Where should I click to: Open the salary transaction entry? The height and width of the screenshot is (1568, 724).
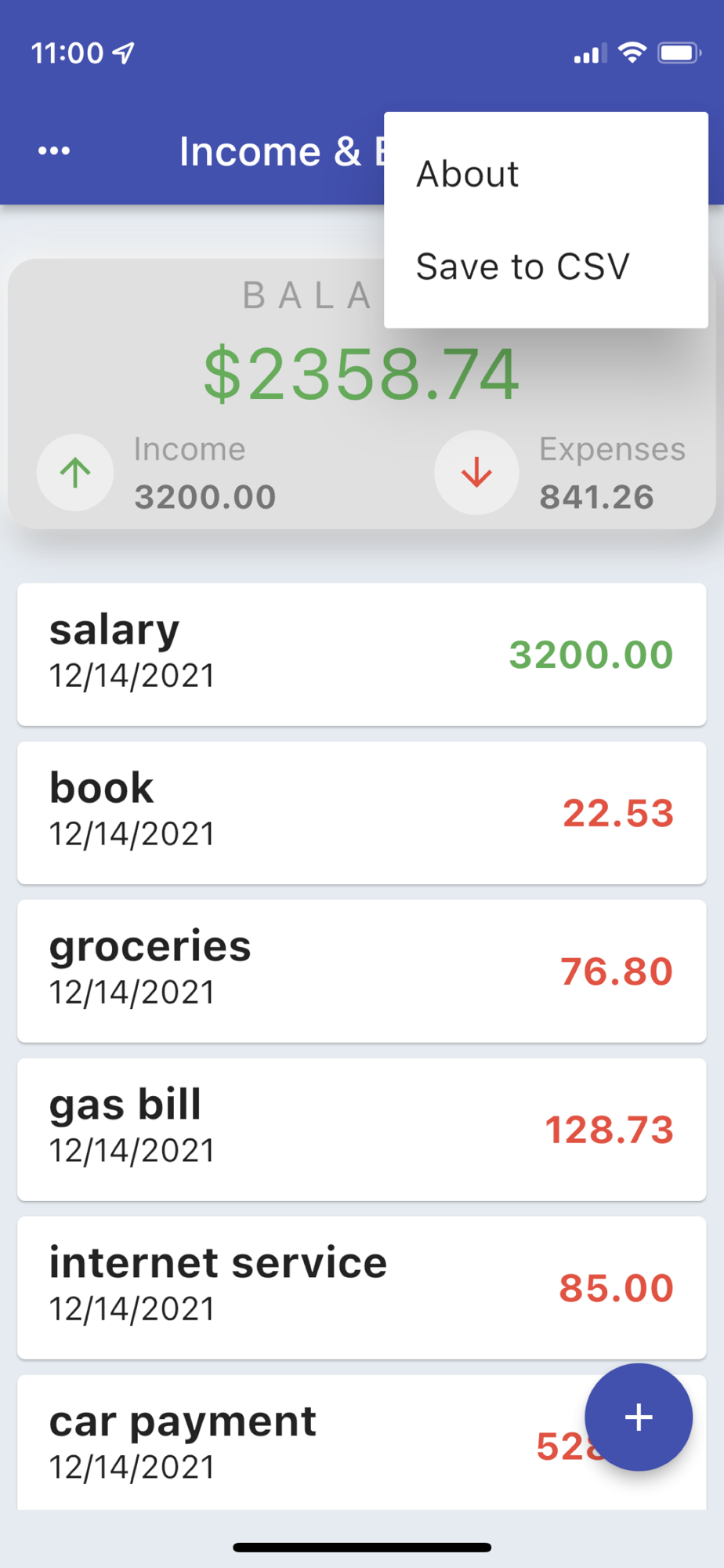(x=361, y=654)
